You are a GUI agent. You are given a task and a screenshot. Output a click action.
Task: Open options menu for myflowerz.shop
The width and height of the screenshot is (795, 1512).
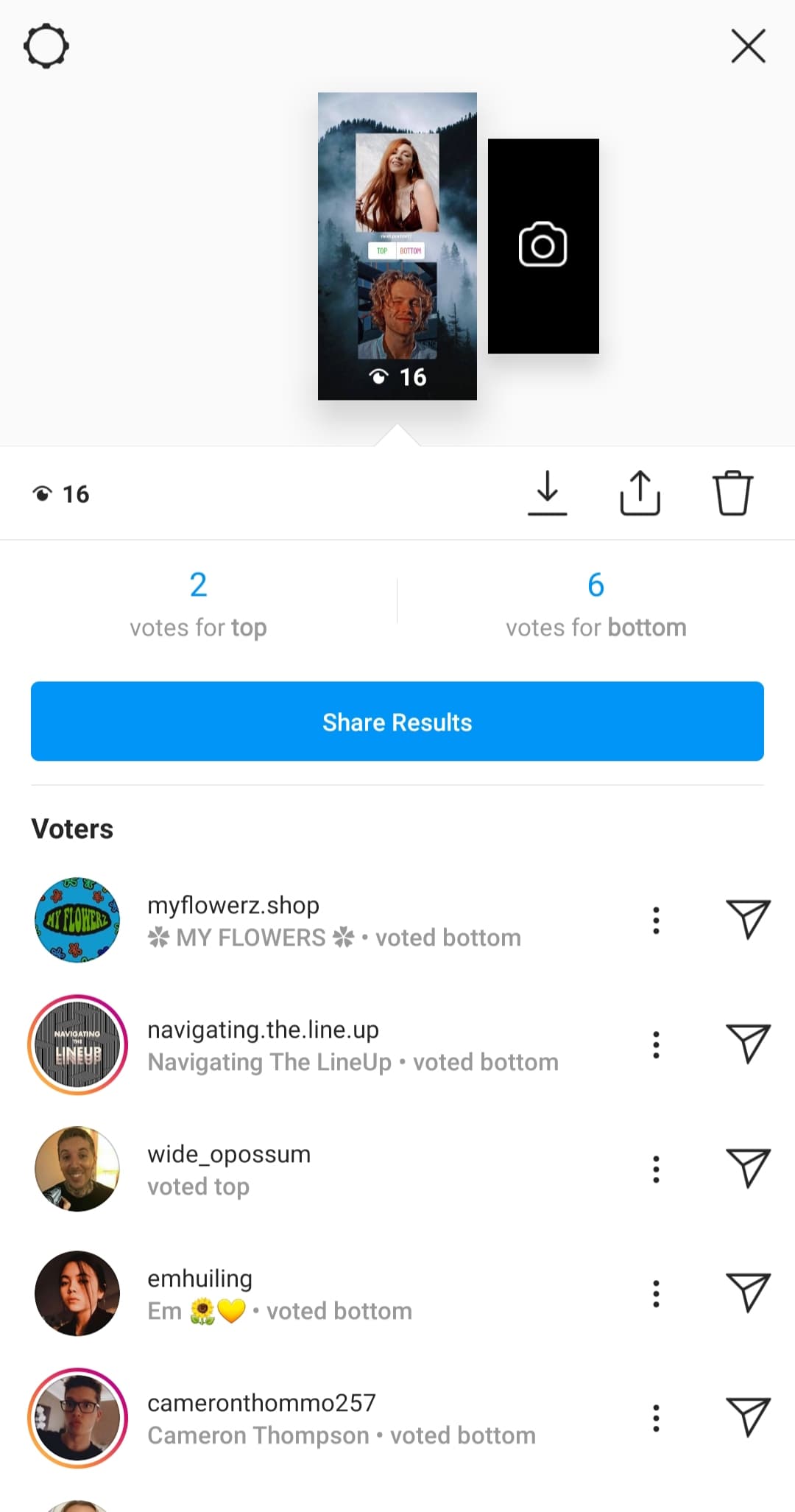point(656,921)
